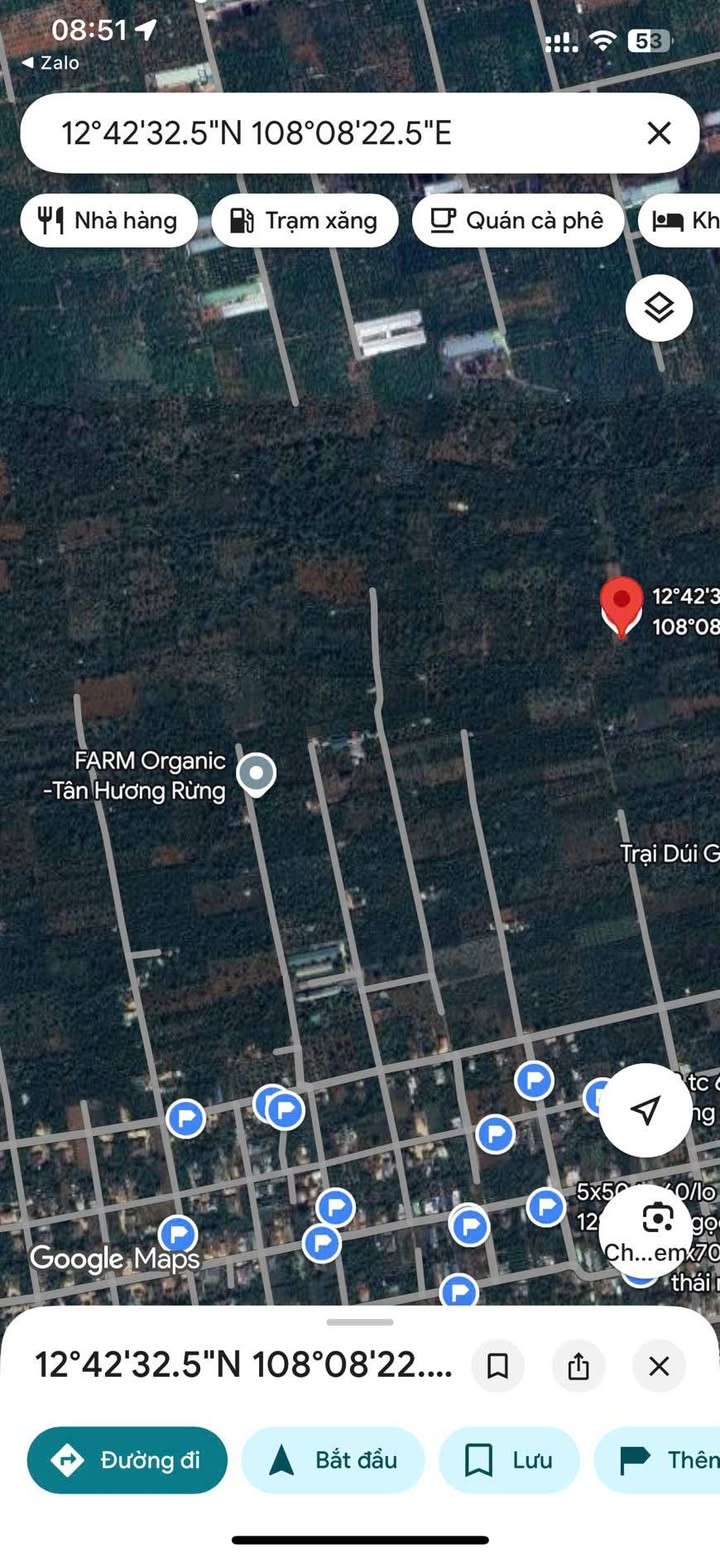Open the map layers button
Viewport: 720px width, 1558px height.
click(x=659, y=308)
